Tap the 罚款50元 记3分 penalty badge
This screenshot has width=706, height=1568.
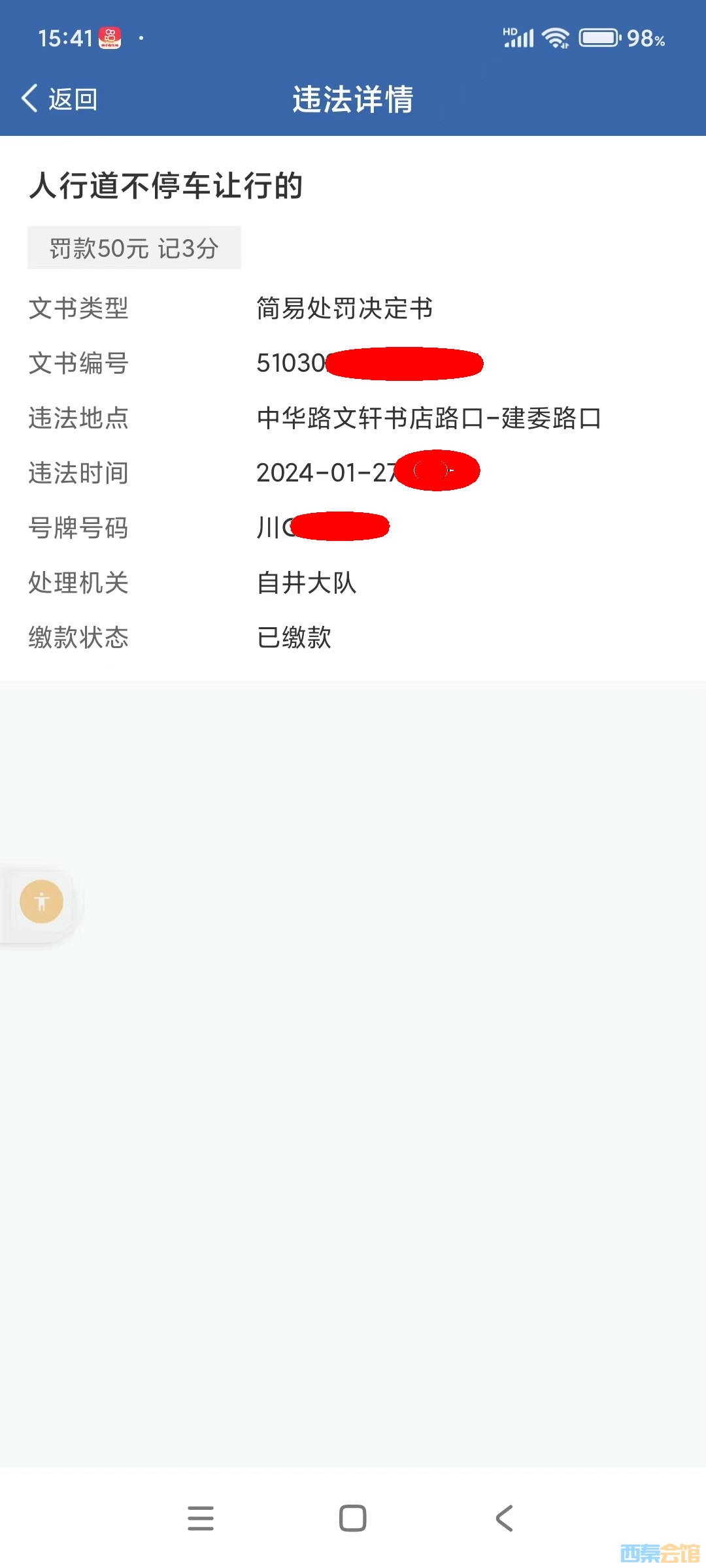(134, 248)
